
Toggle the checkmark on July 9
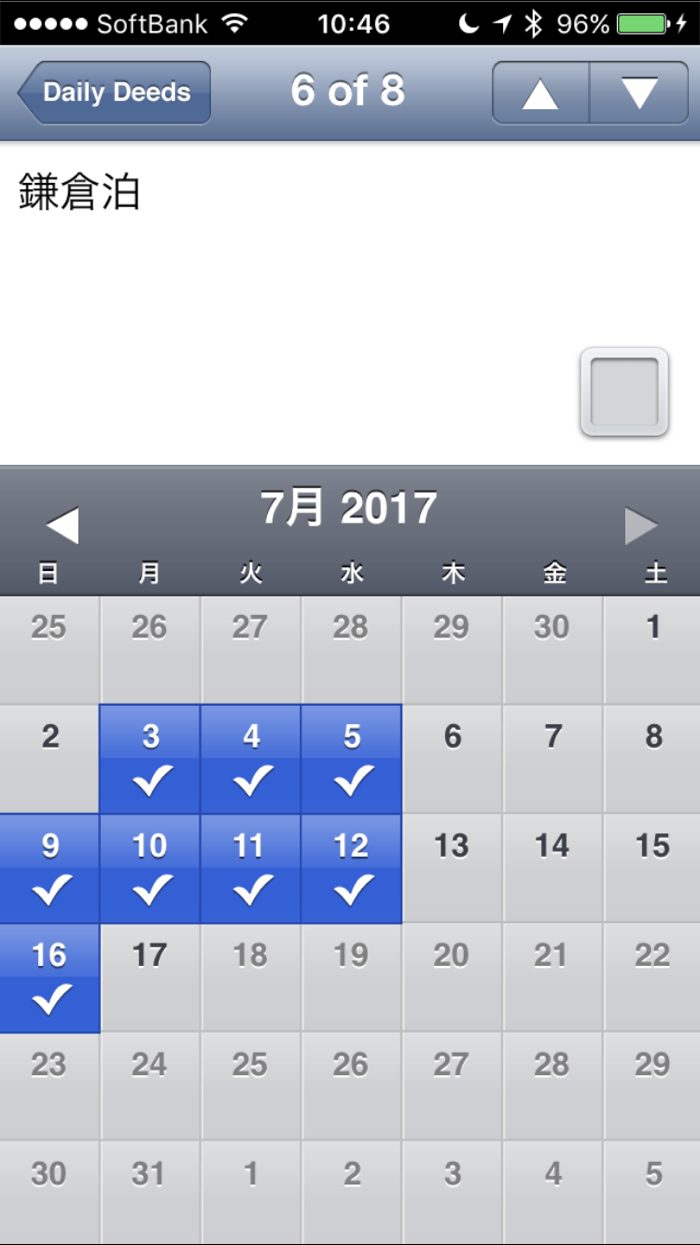(x=50, y=868)
